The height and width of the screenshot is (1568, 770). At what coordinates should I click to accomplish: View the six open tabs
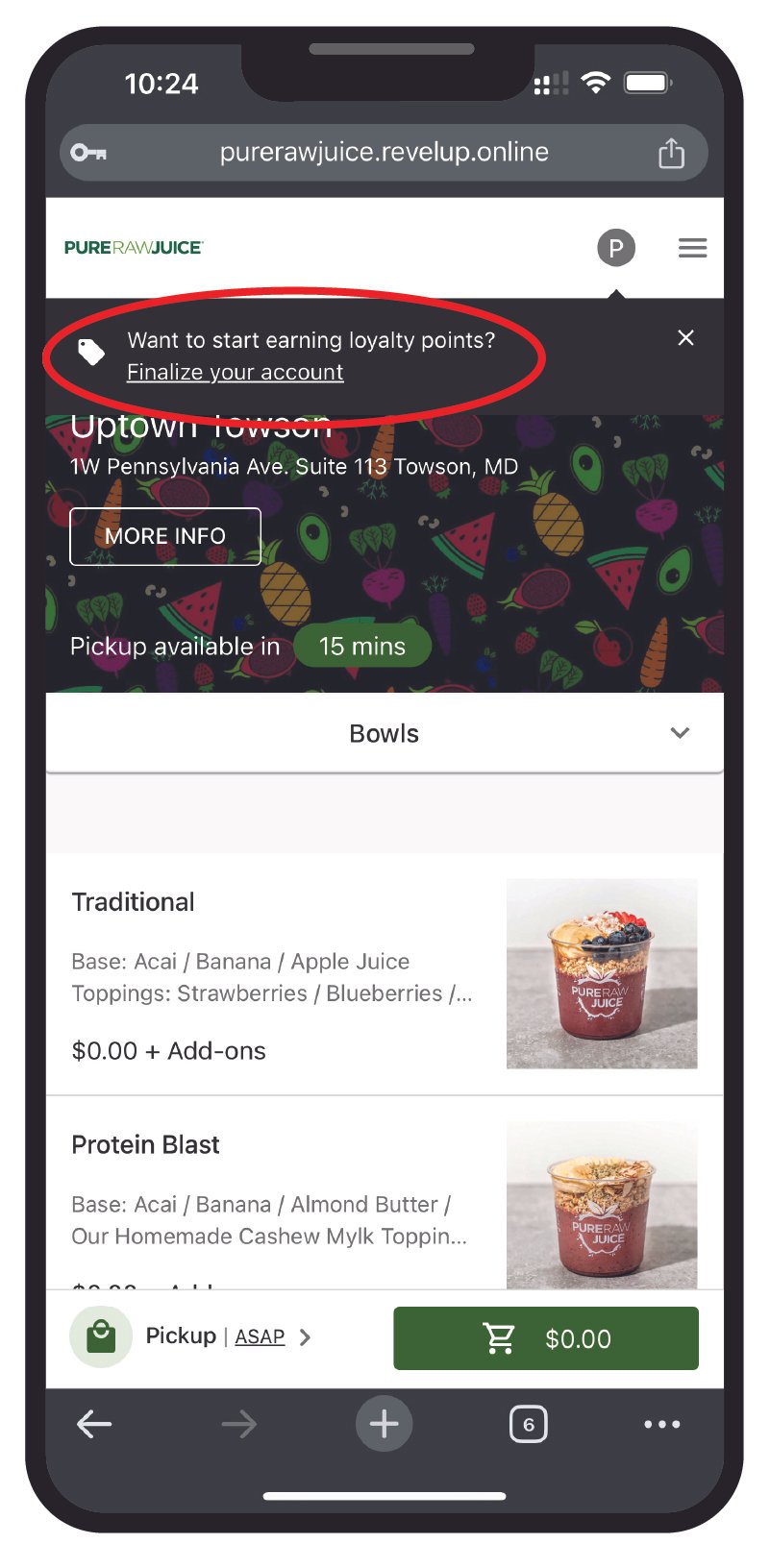click(x=528, y=1424)
